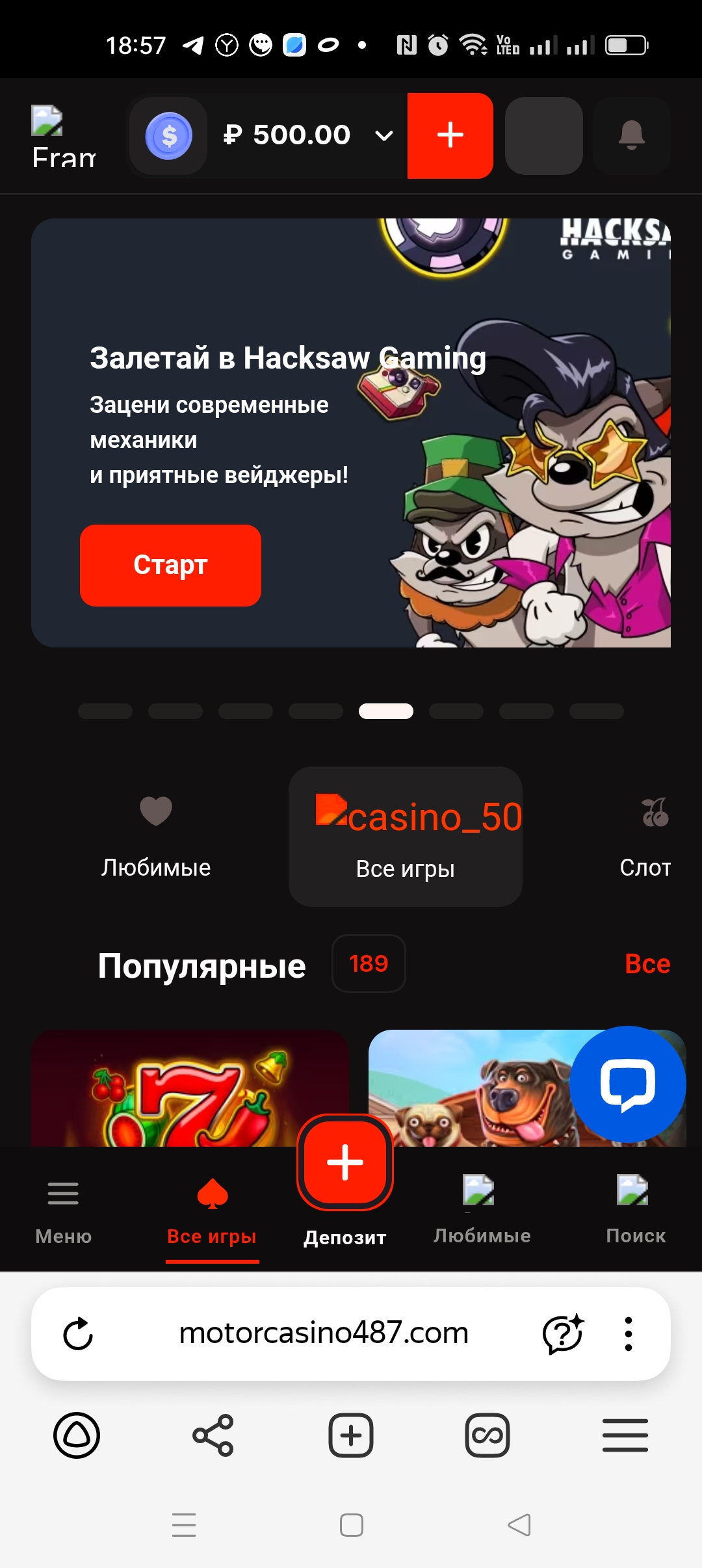Tap the motorcasino487.com address bar
Image resolution: width=702 pixels, height=1568 pixels.
pos(324,1333)
